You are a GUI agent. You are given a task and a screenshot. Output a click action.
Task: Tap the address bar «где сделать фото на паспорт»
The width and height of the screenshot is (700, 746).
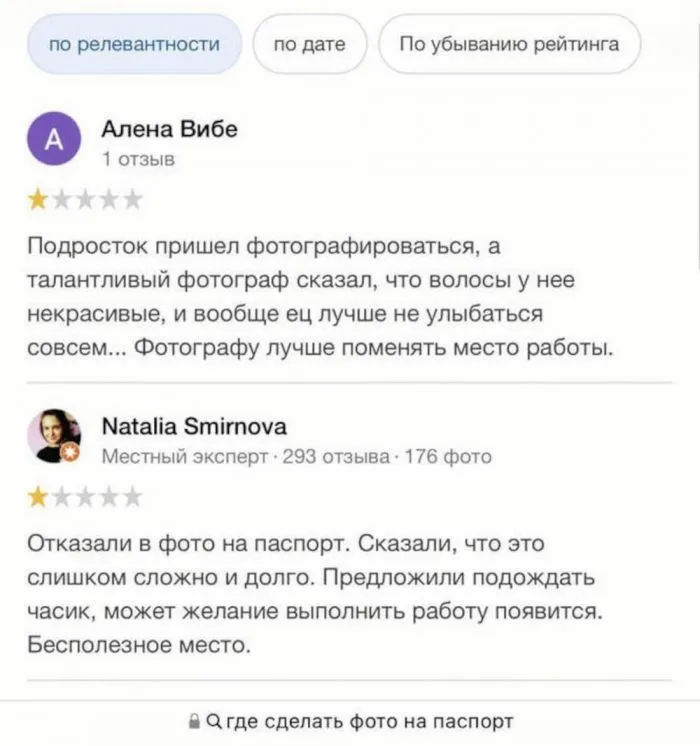click(360, 721)
